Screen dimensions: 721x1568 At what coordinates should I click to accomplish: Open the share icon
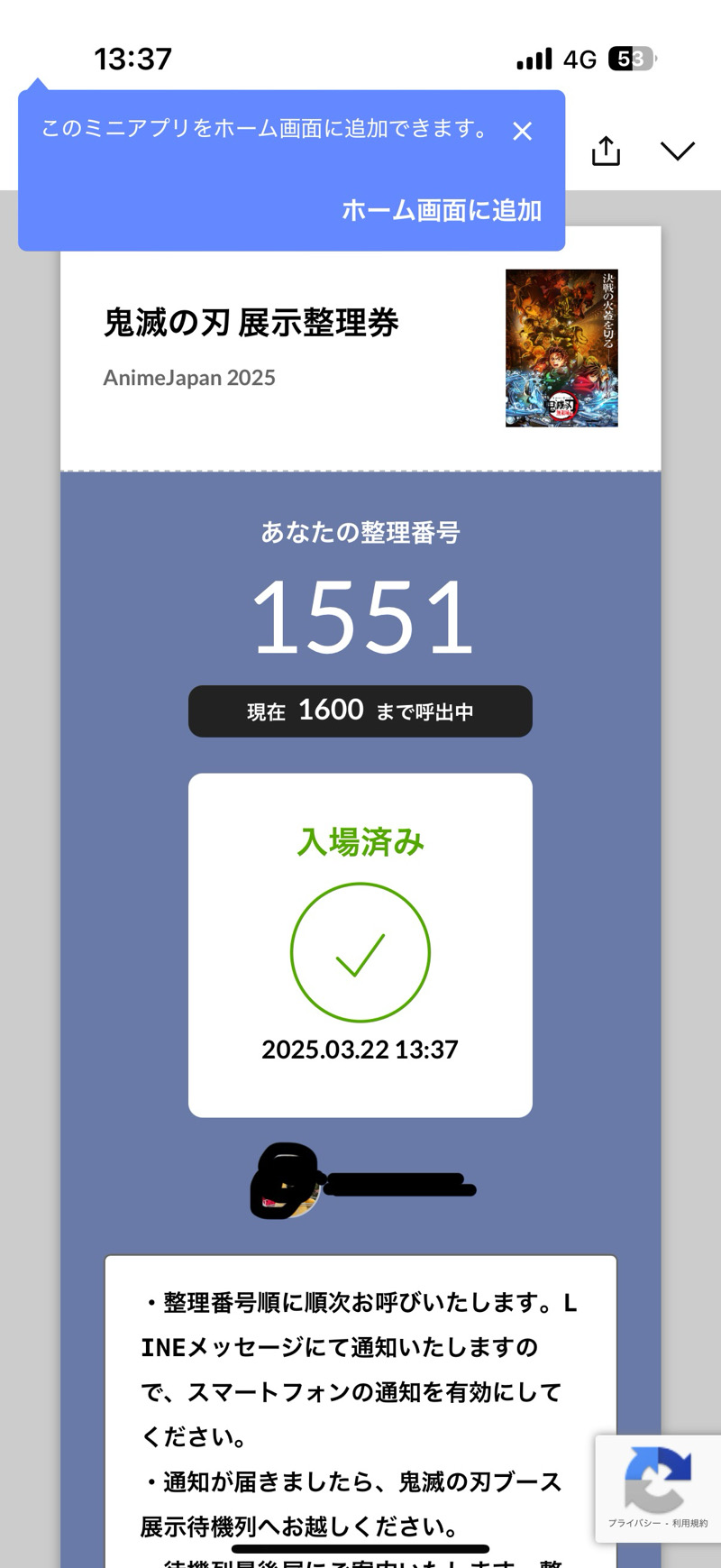606,151
